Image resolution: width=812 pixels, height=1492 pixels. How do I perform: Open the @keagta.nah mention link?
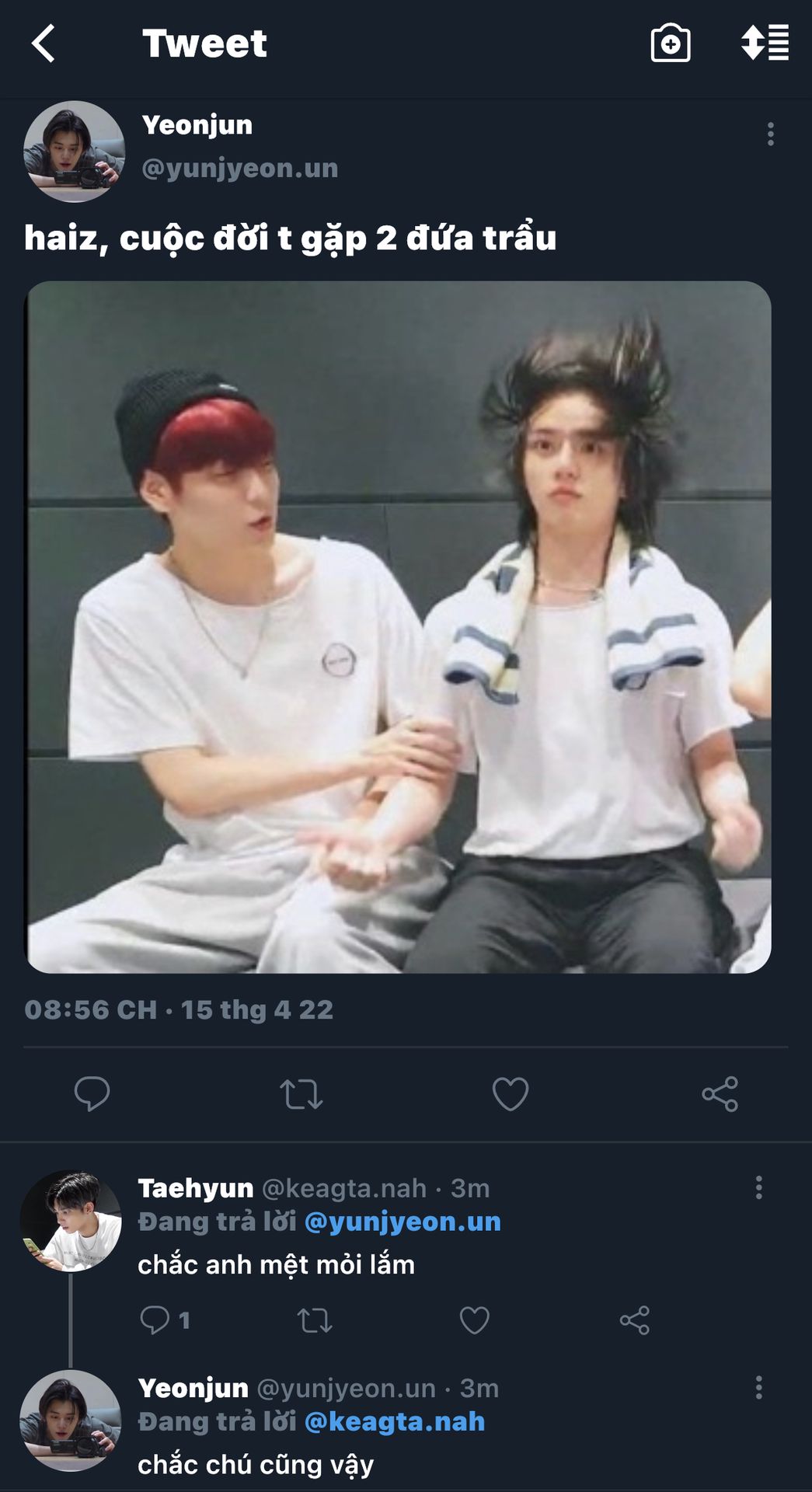coord(395,1421)
